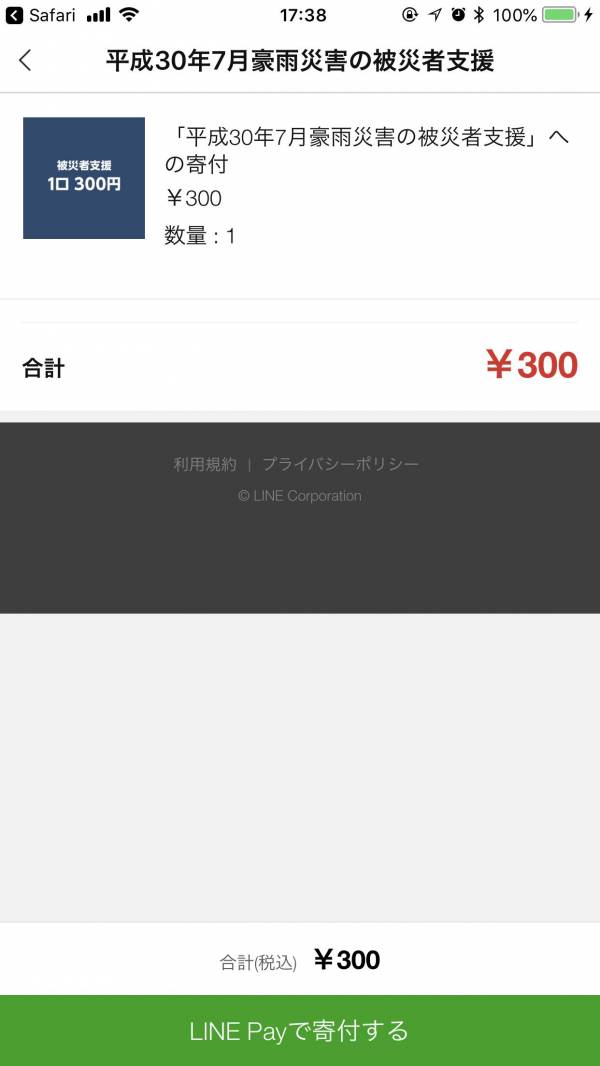The height and width of the screenshot is (1066, 600).
Task: Open the 利用規約 link
Action: [x=205, y=464]
